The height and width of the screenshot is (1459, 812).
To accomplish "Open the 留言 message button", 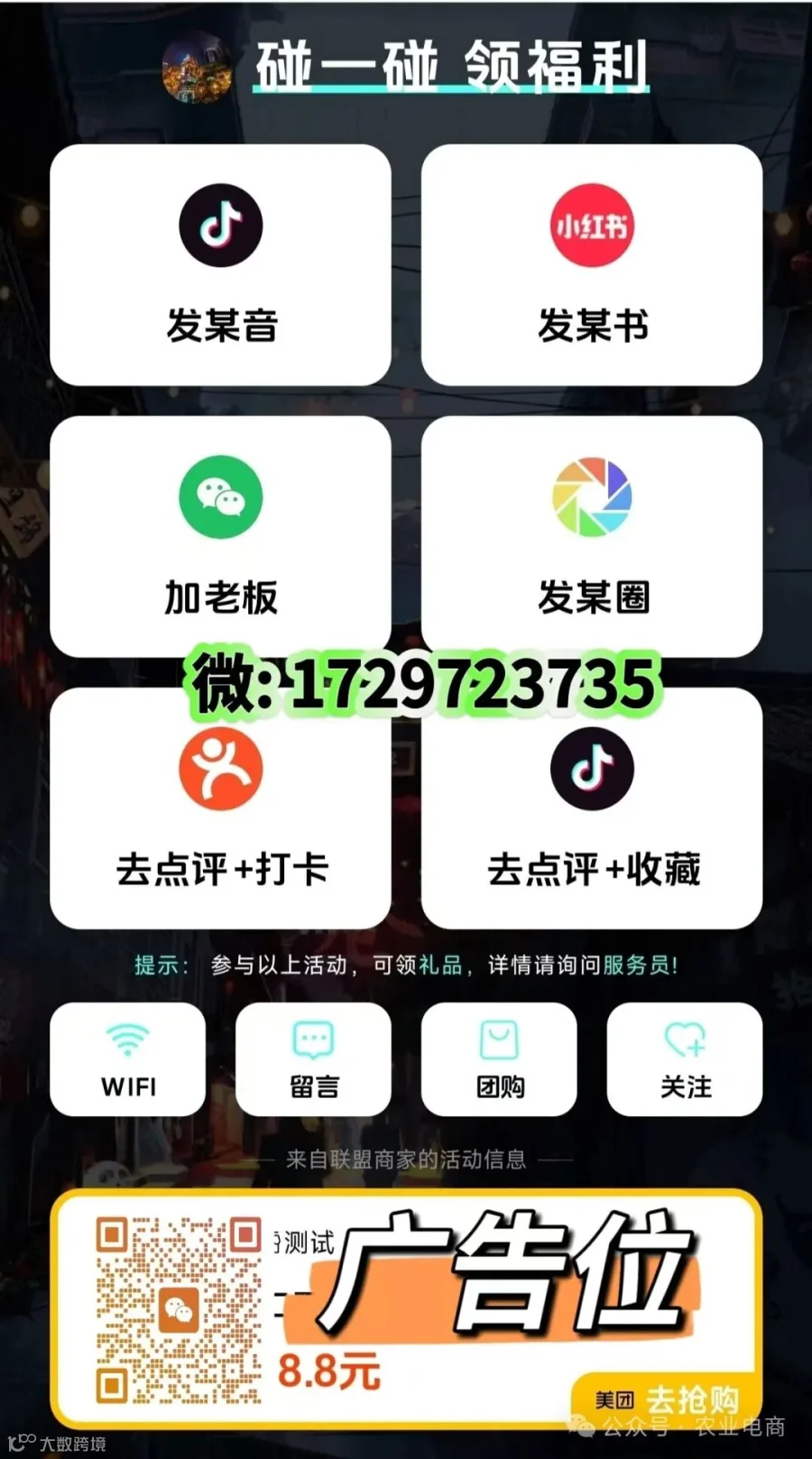I will point(313,1059).
